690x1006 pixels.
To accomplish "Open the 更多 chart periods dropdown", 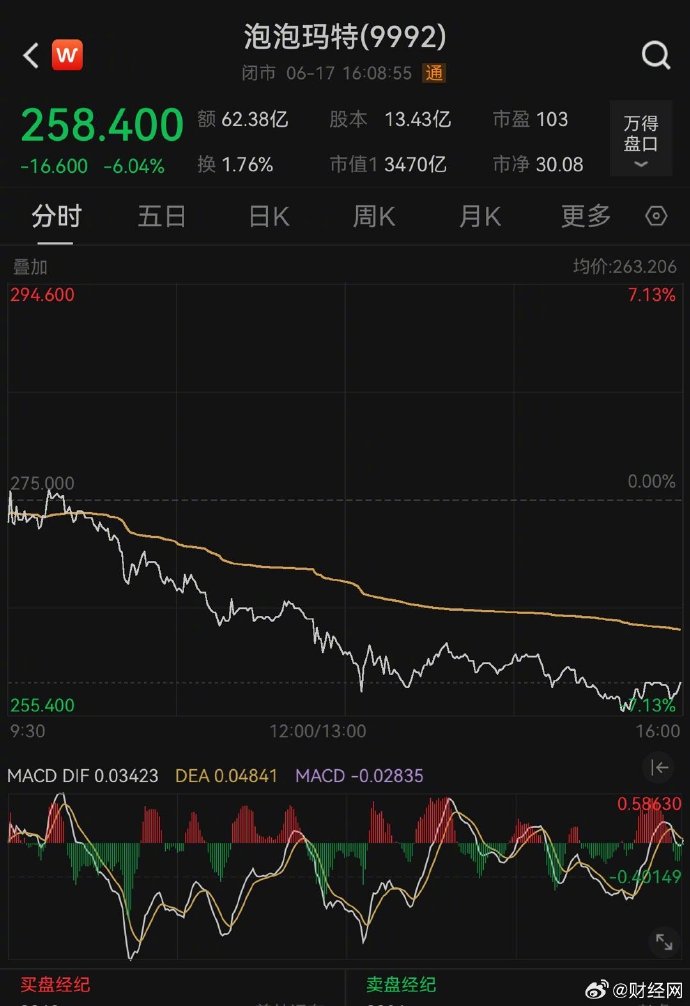I will pyautogui.click(x=586, y=215).
